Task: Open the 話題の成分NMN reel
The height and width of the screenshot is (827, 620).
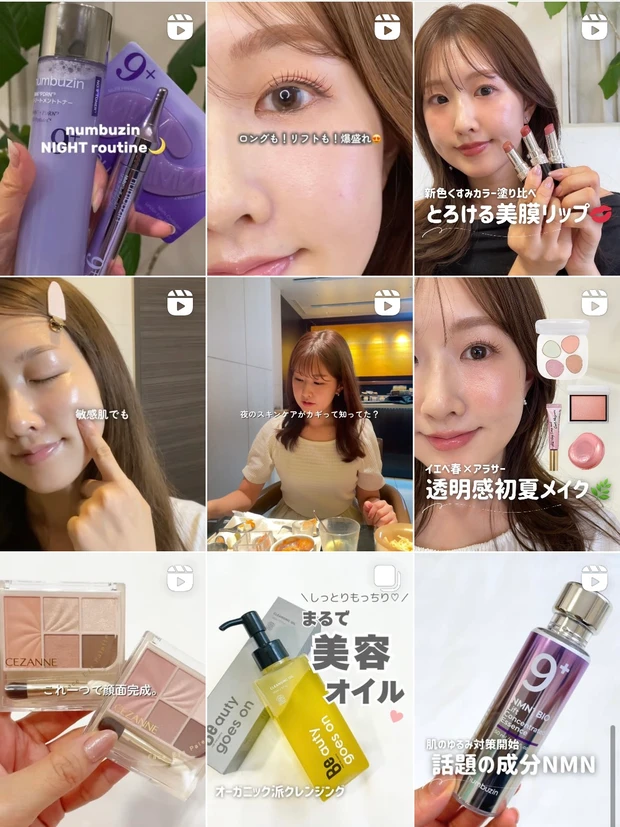Action: coord(517,690)
